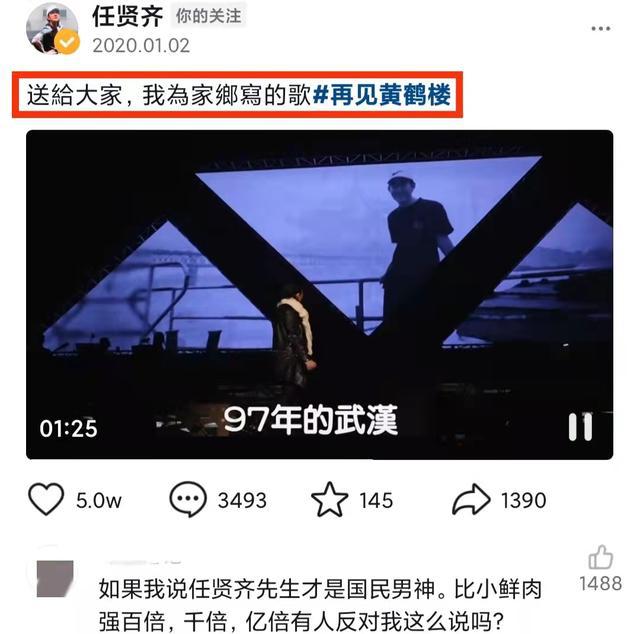Like the post with 5.0w likes
The width and height of the screenshot is (640, 634).
coord(47,498)
